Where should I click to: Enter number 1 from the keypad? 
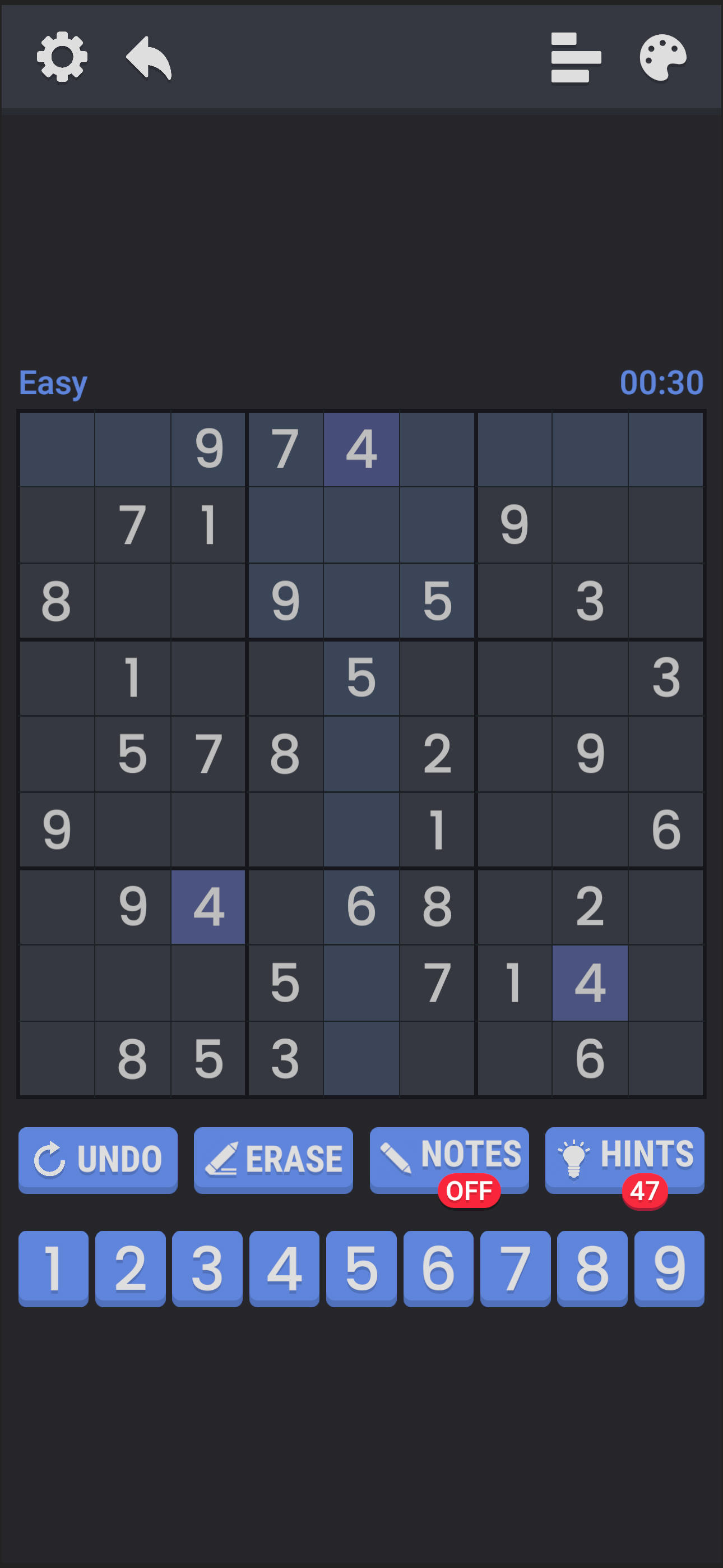coord(54,1268)
